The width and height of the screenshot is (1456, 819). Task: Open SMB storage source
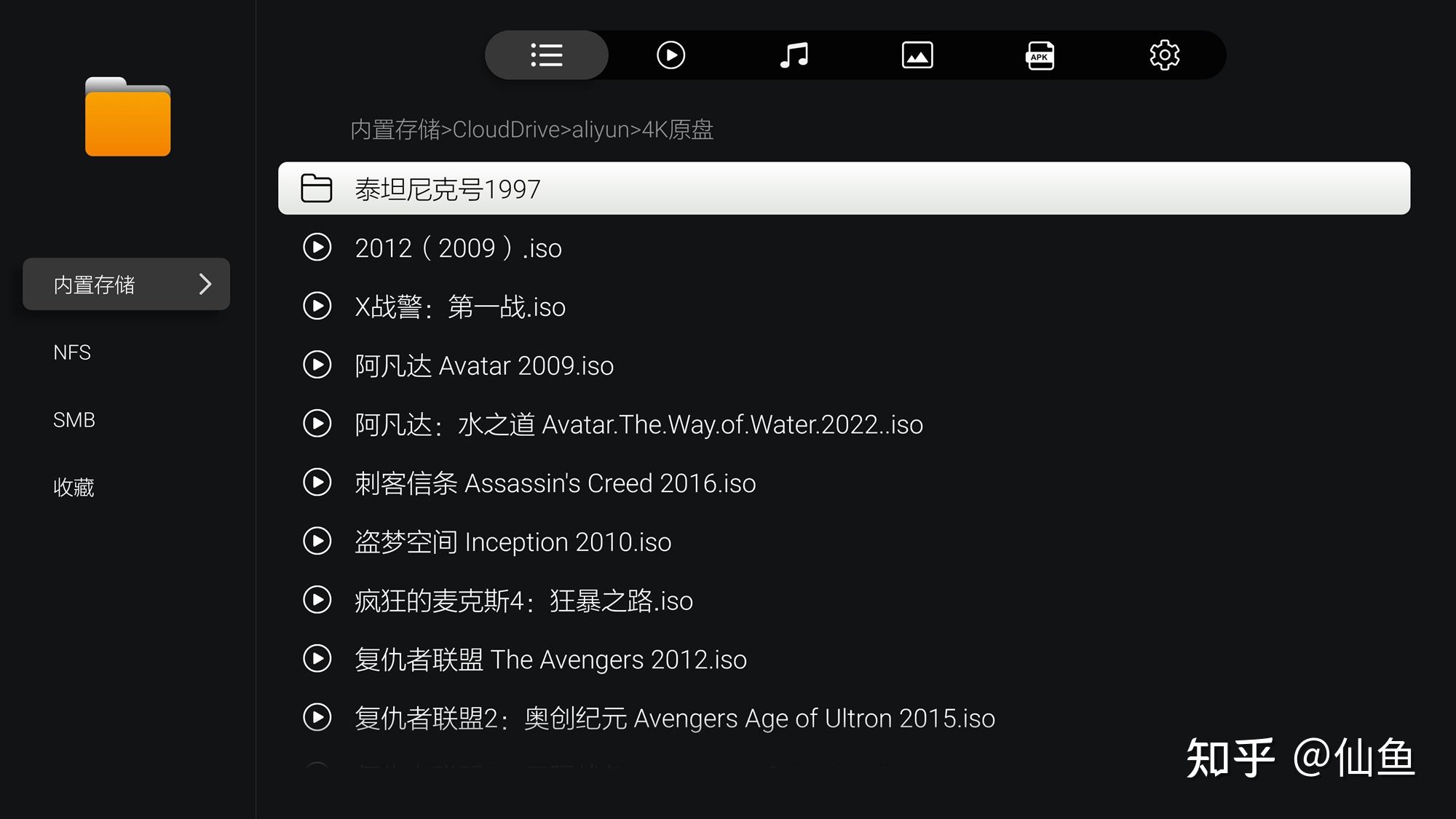click(x=74, y=420)
